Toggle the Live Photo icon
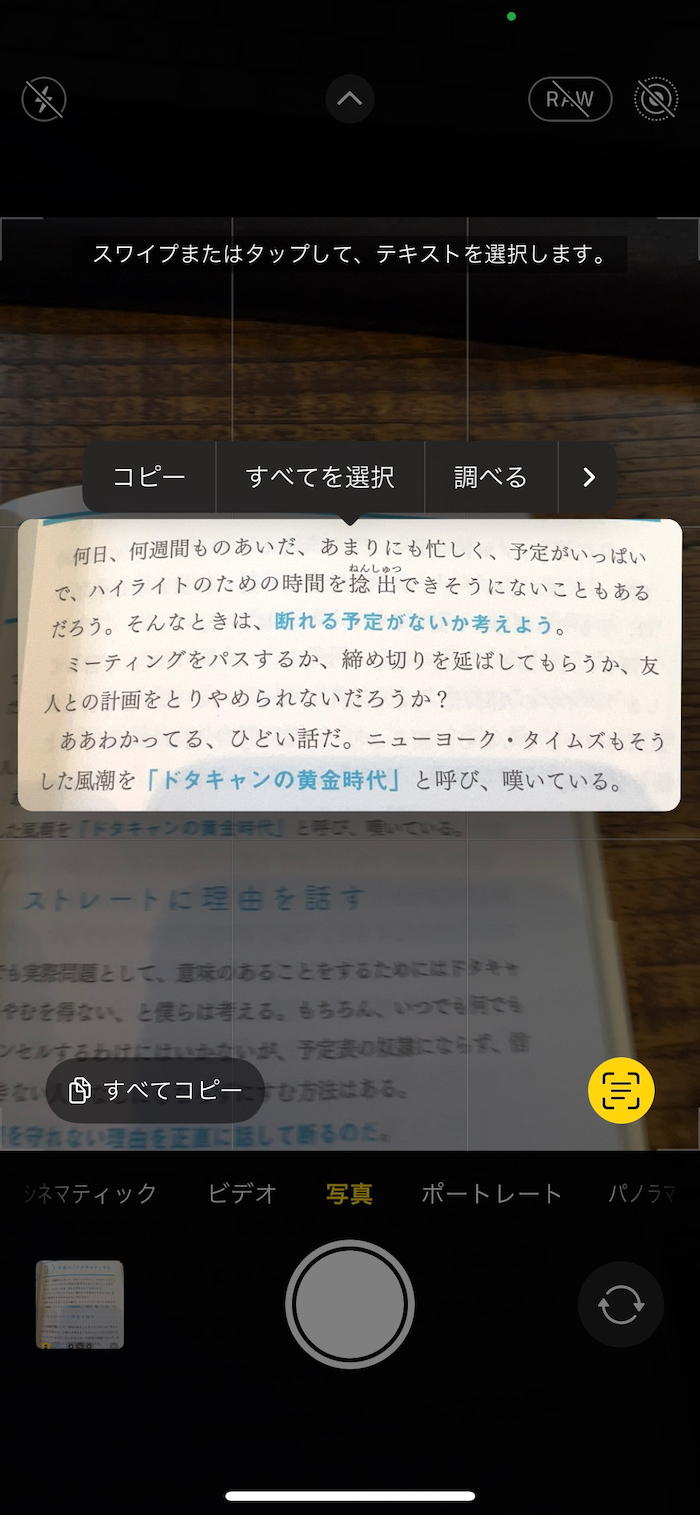The width and height of the screenshot is (700, 1515). [x=655, y=99]
